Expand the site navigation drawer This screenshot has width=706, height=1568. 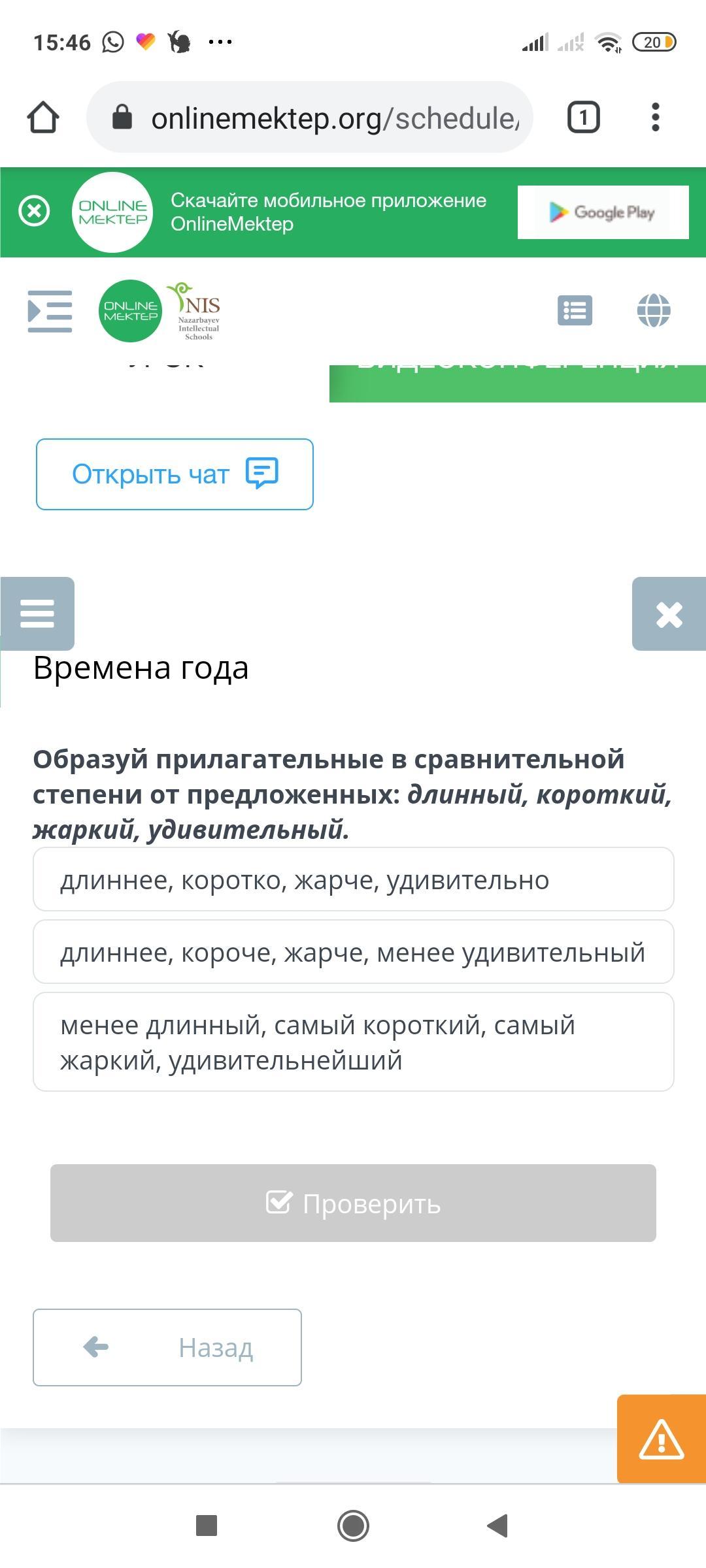point(50,311)
